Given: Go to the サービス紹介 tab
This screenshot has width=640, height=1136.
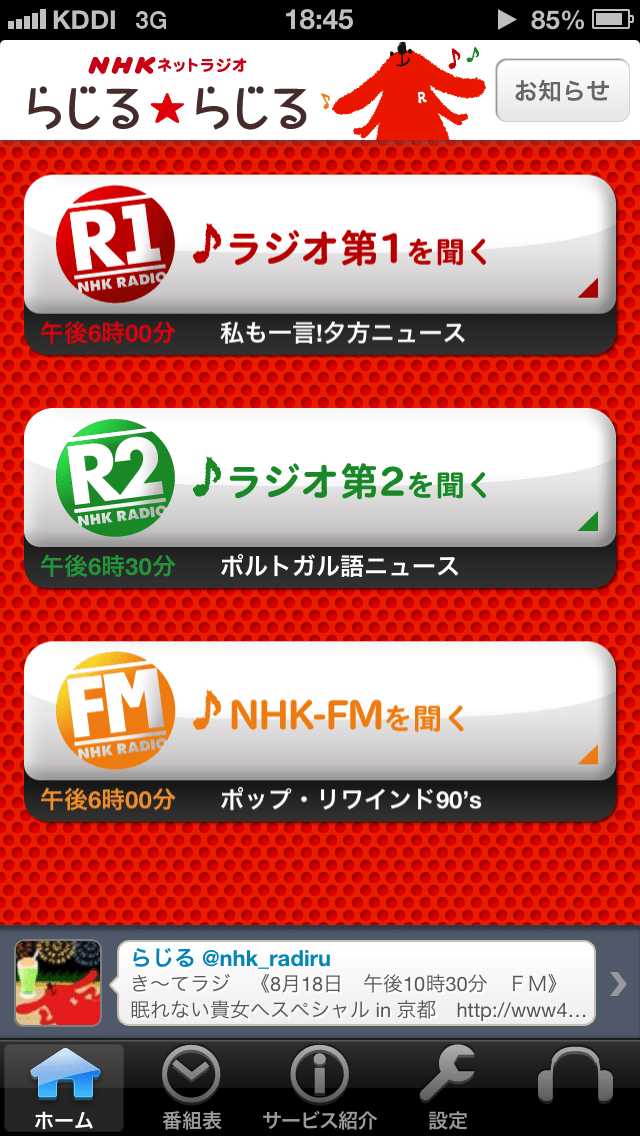Looking at the screenshot, I should [x=319, y=1089].
